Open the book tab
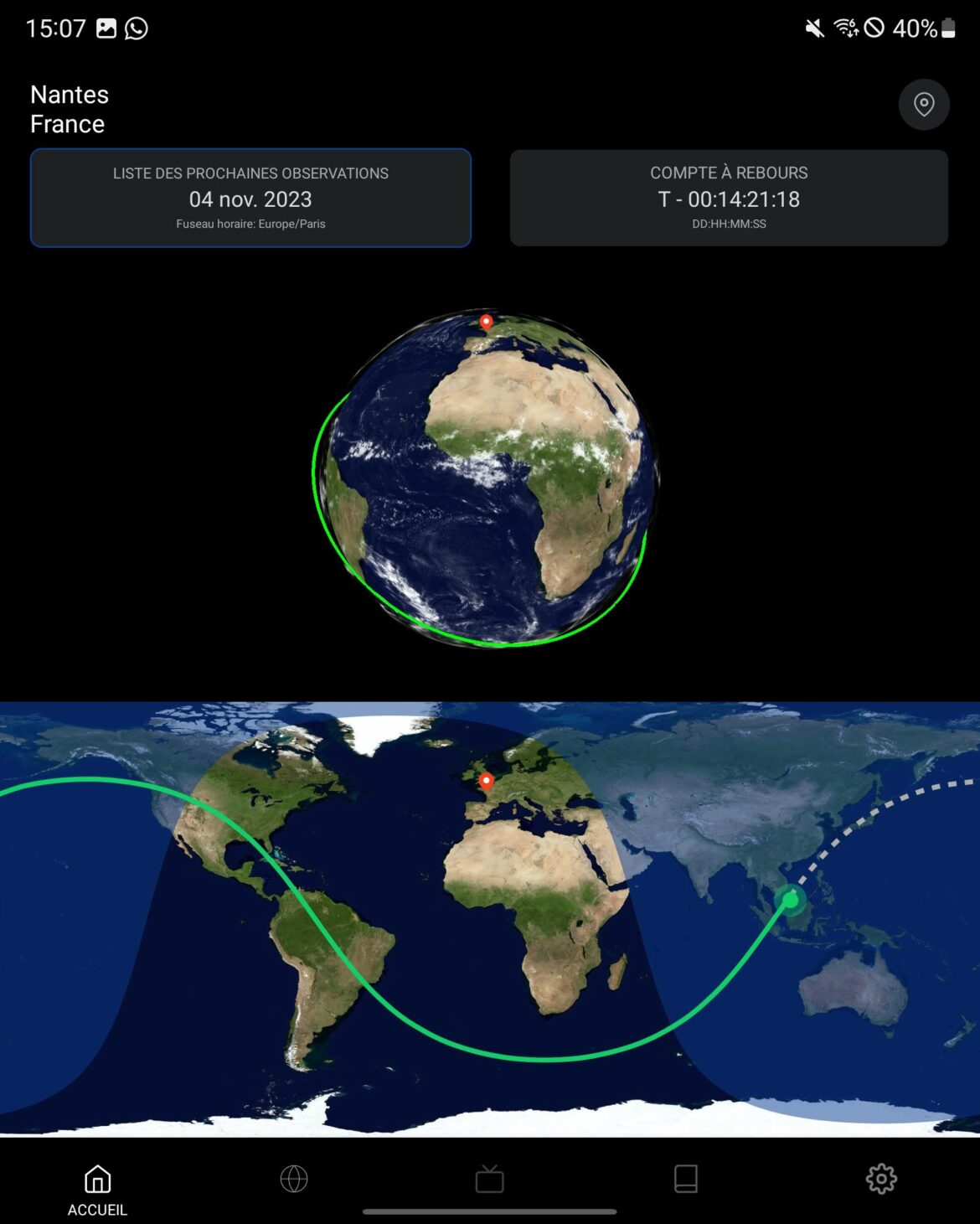Image resolution: width=980 pixels, height=1224 pixels. pyautogui.click(x=685, y=1179)
